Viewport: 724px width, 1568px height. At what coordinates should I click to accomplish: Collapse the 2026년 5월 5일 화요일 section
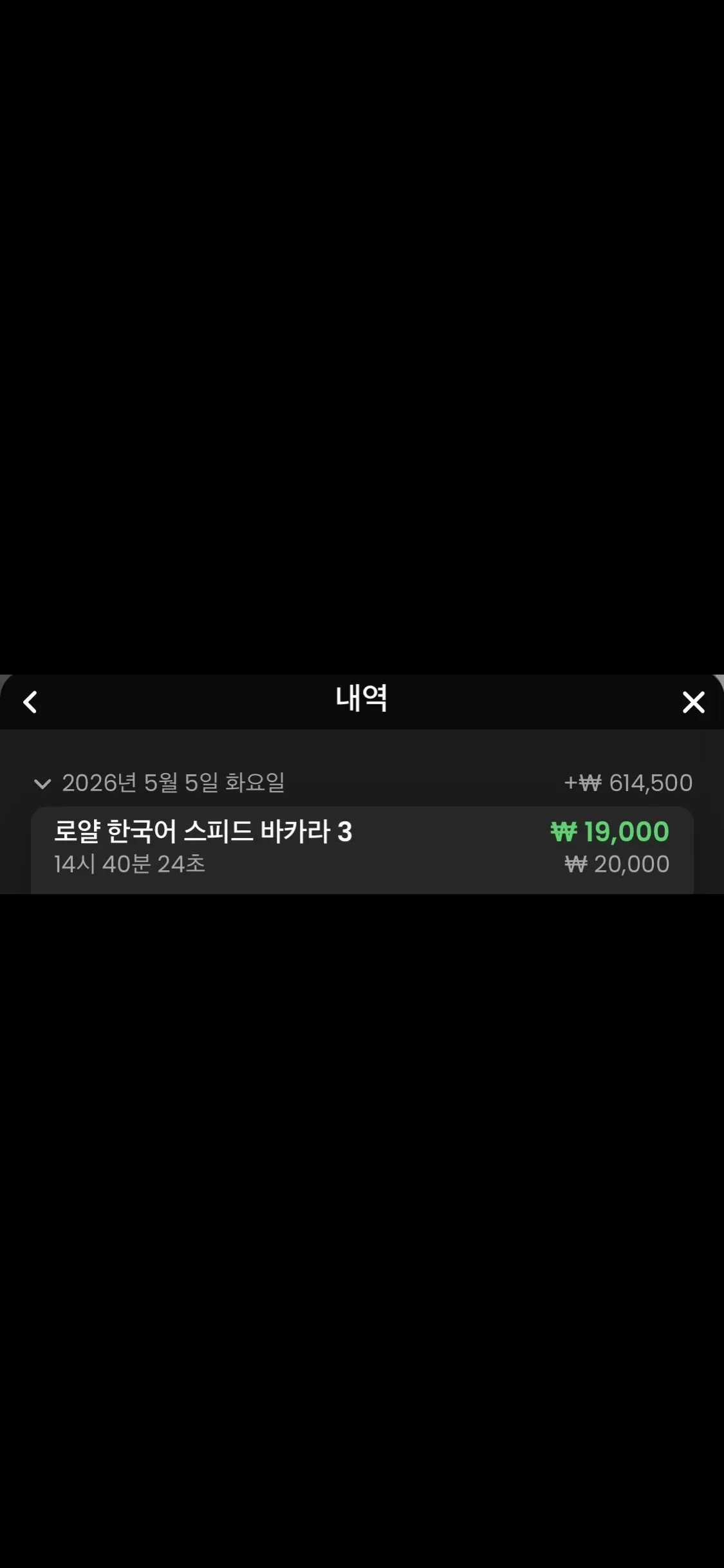pyautogui.click(x=42, y=783)
